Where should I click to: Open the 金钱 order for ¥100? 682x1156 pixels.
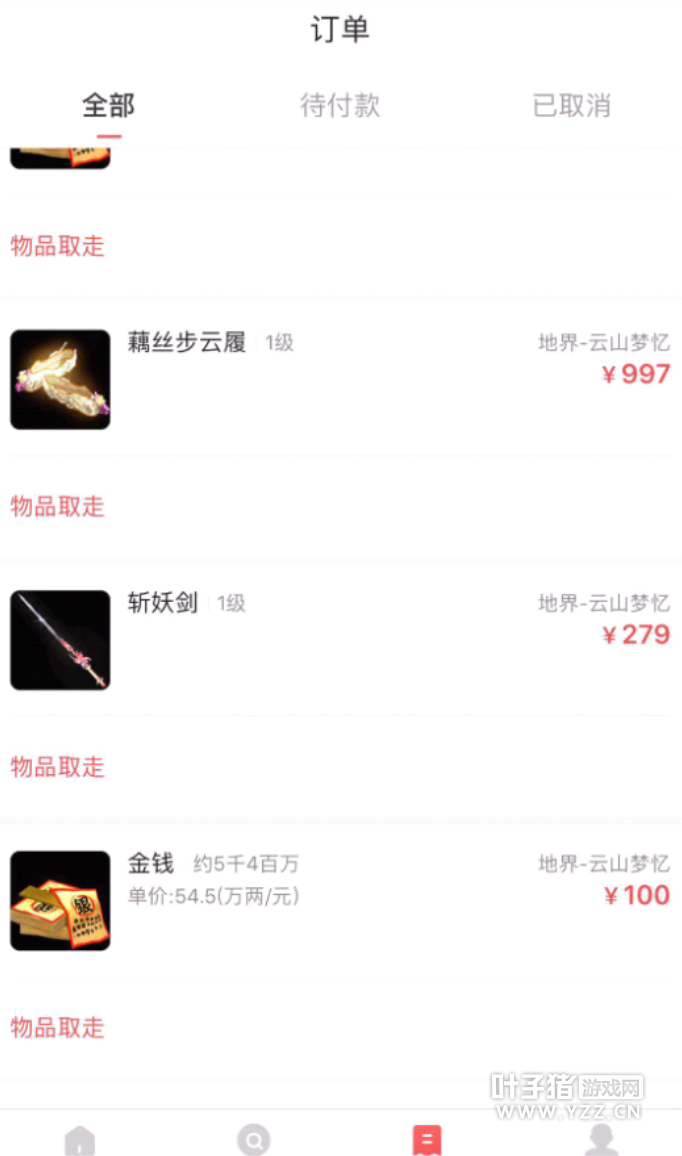[x=340, y=900]
